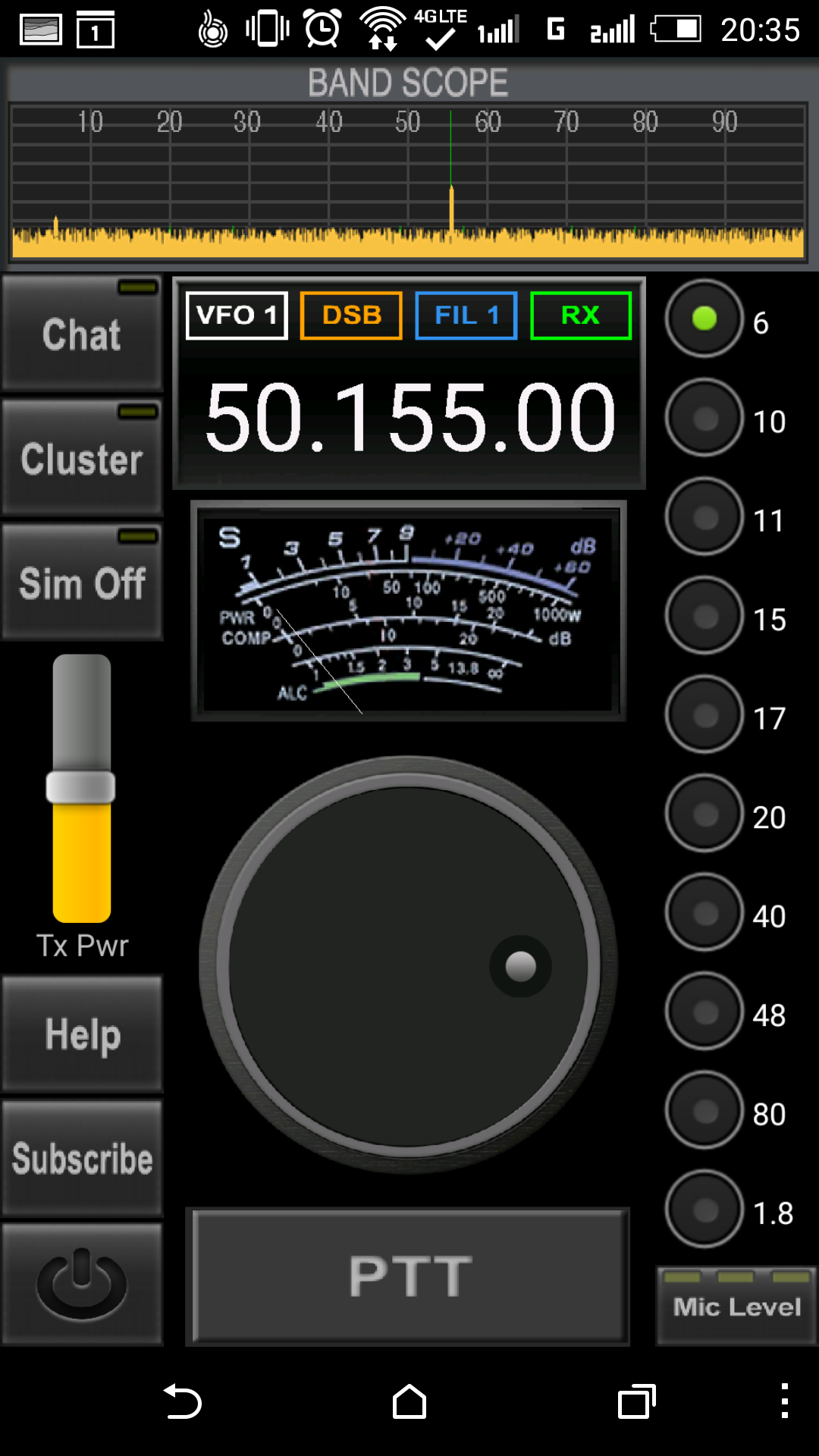This screenshot has height=1456, width=819.
Task: Tap the Subscribe button
Action: [x=82, y=1159]
